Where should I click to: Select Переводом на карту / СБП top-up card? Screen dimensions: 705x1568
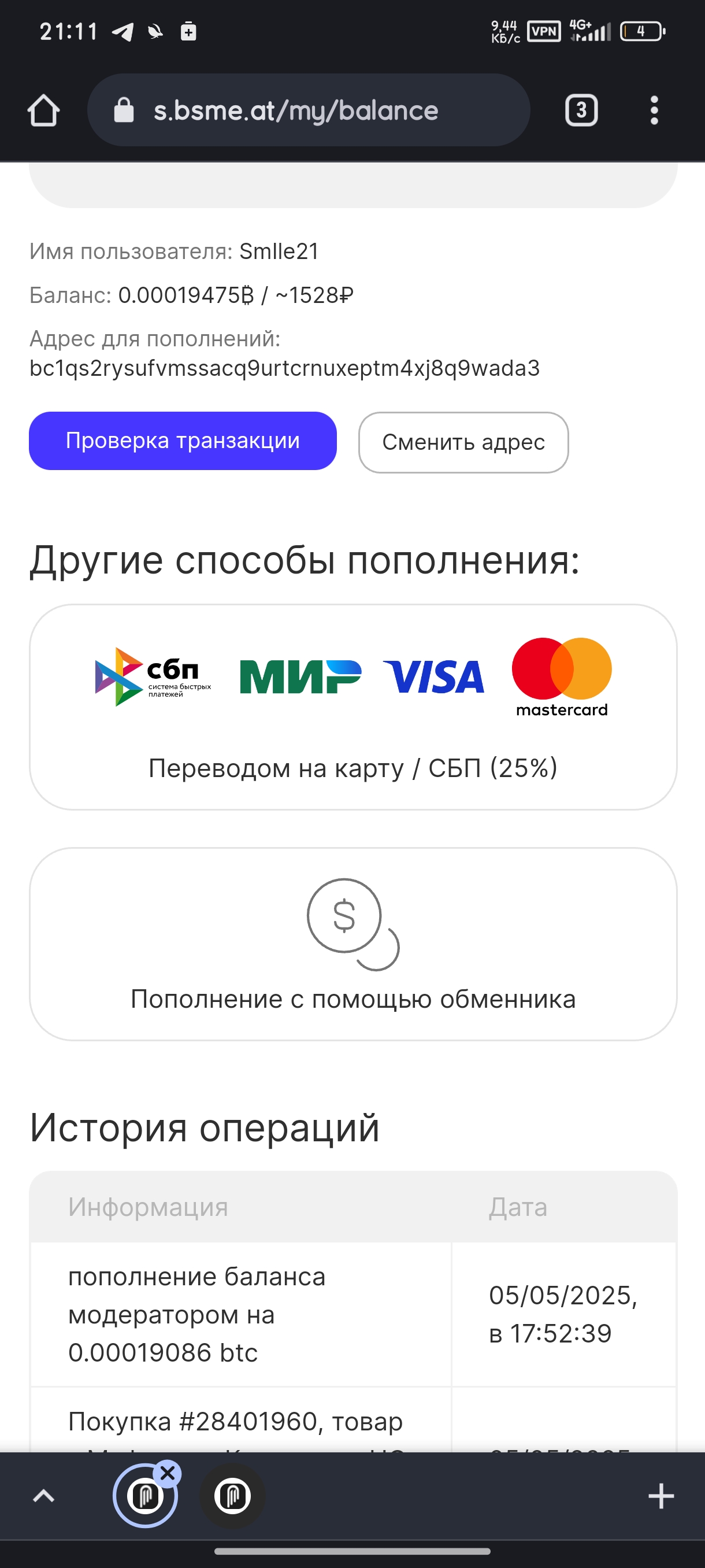(x=353, y=707)
